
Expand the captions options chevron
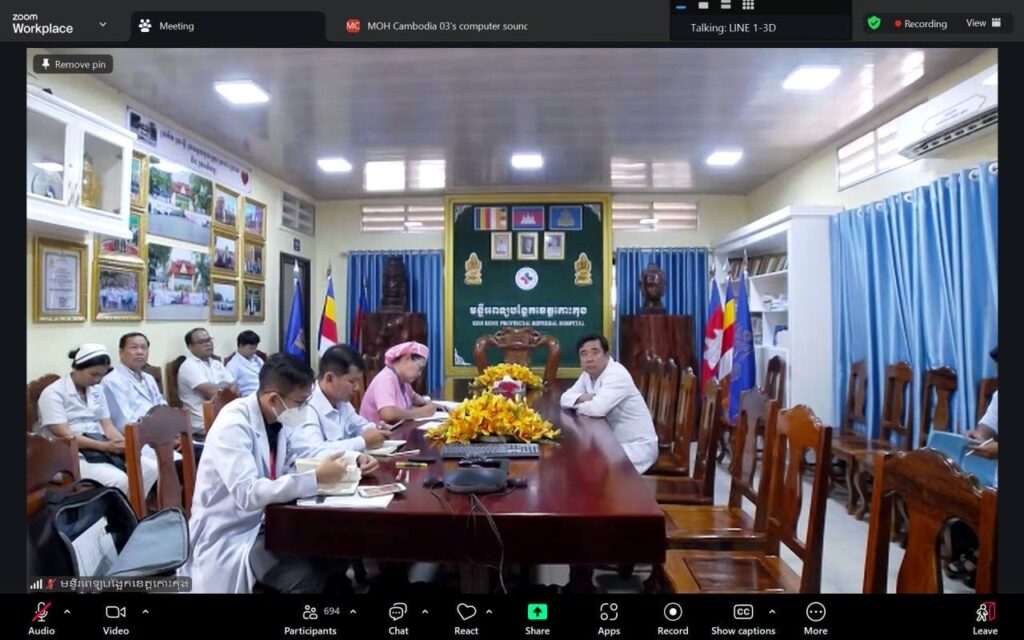[x=771, y=611]
